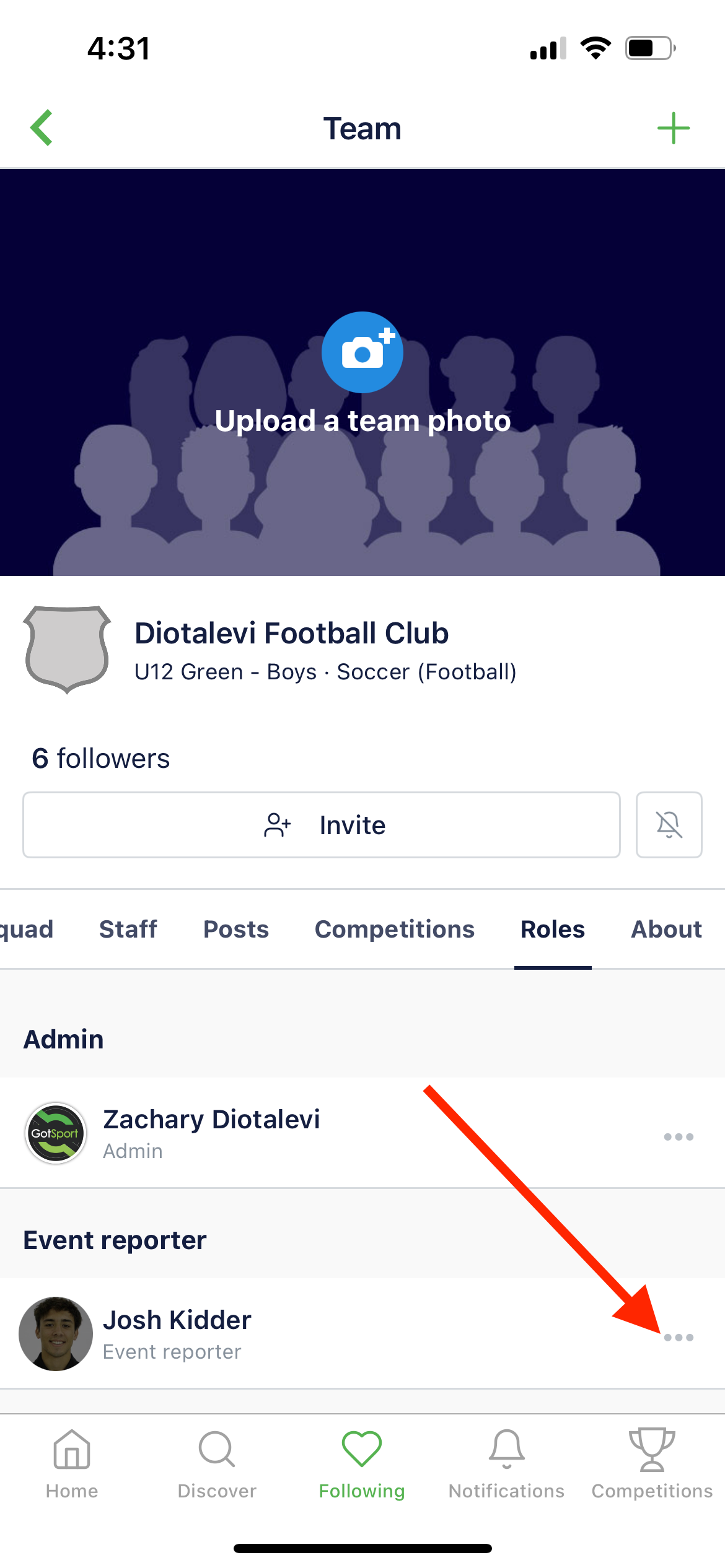Select the Roles tab
Viewport: 725px width, 1568px height.
tap(552, 929)
